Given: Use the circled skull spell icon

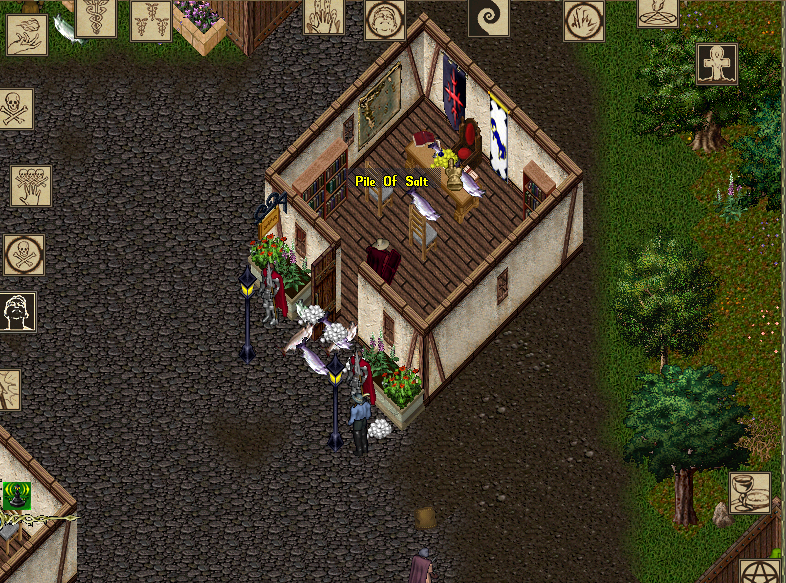Looking at the screenshot, I should click(22, 255).
